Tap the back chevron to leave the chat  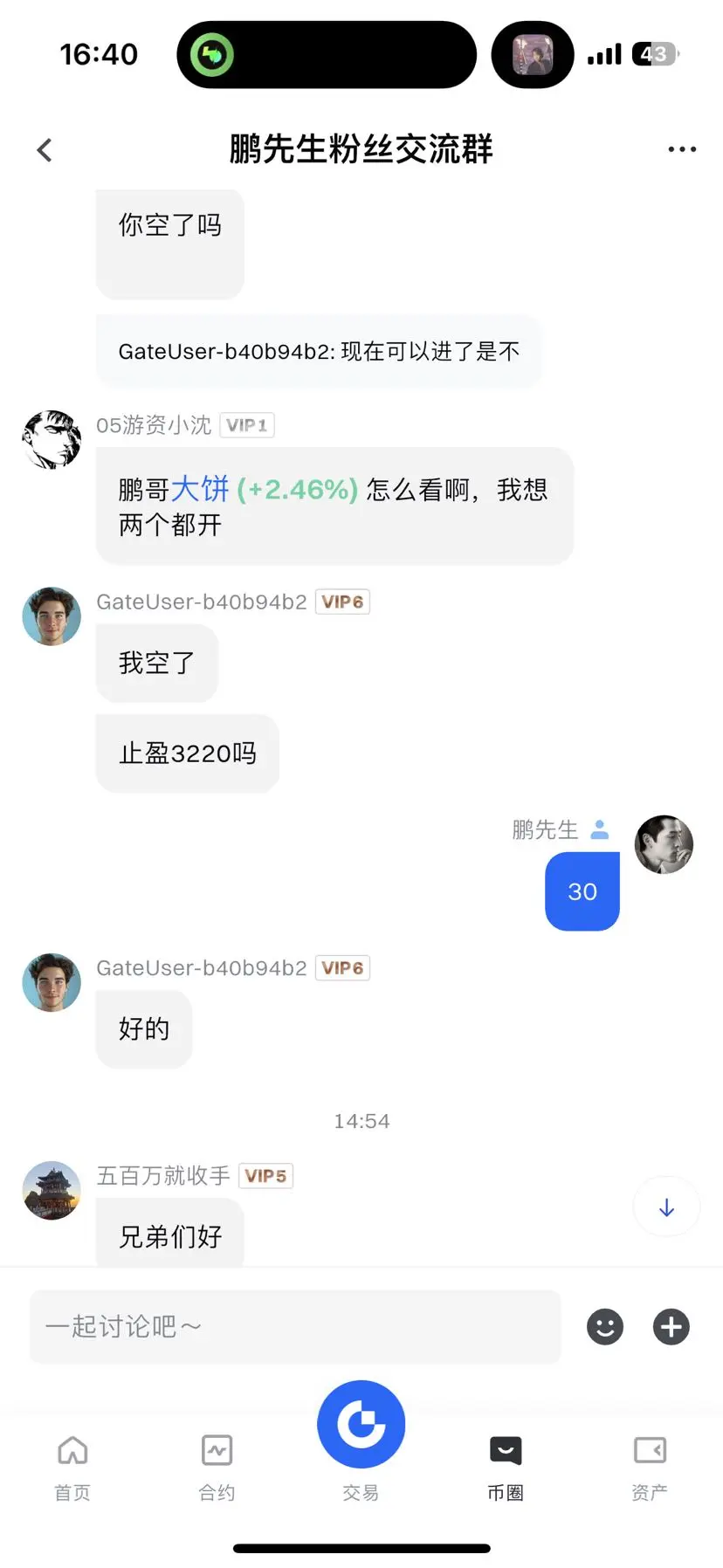pyautogui.click(x=44, y=148)
